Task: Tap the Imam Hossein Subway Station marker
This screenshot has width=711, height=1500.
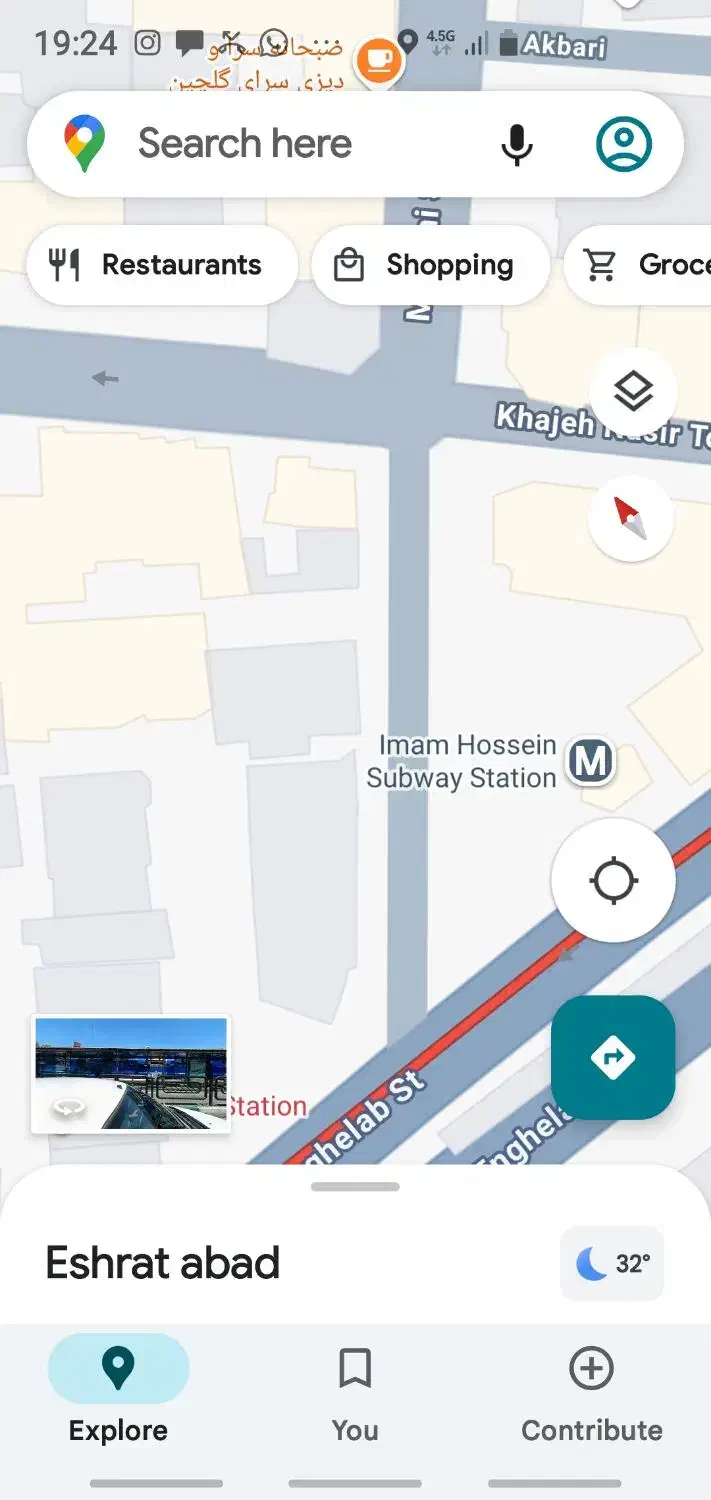Action: [x=590, y=762]
